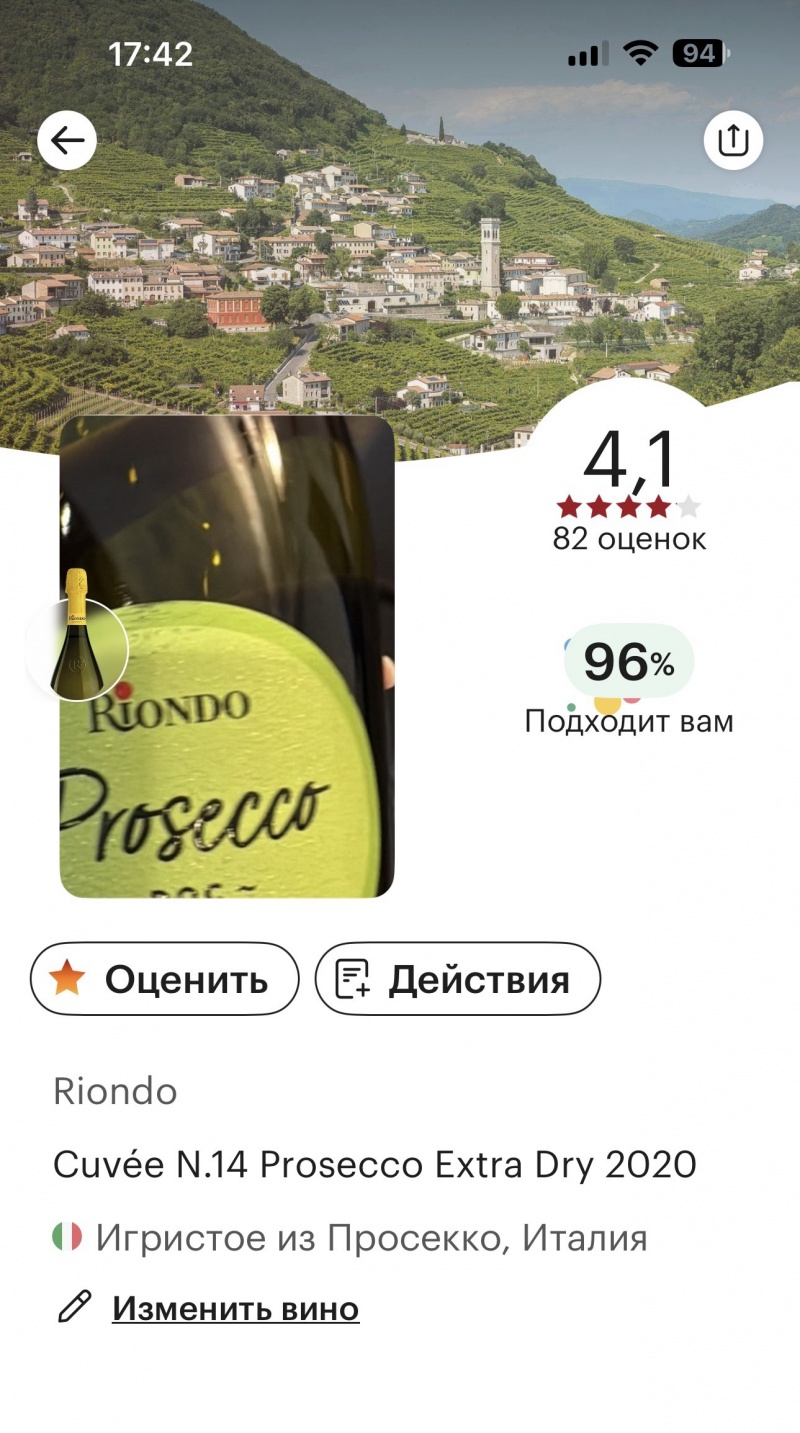Tap the Оценить button to rate

165,979
